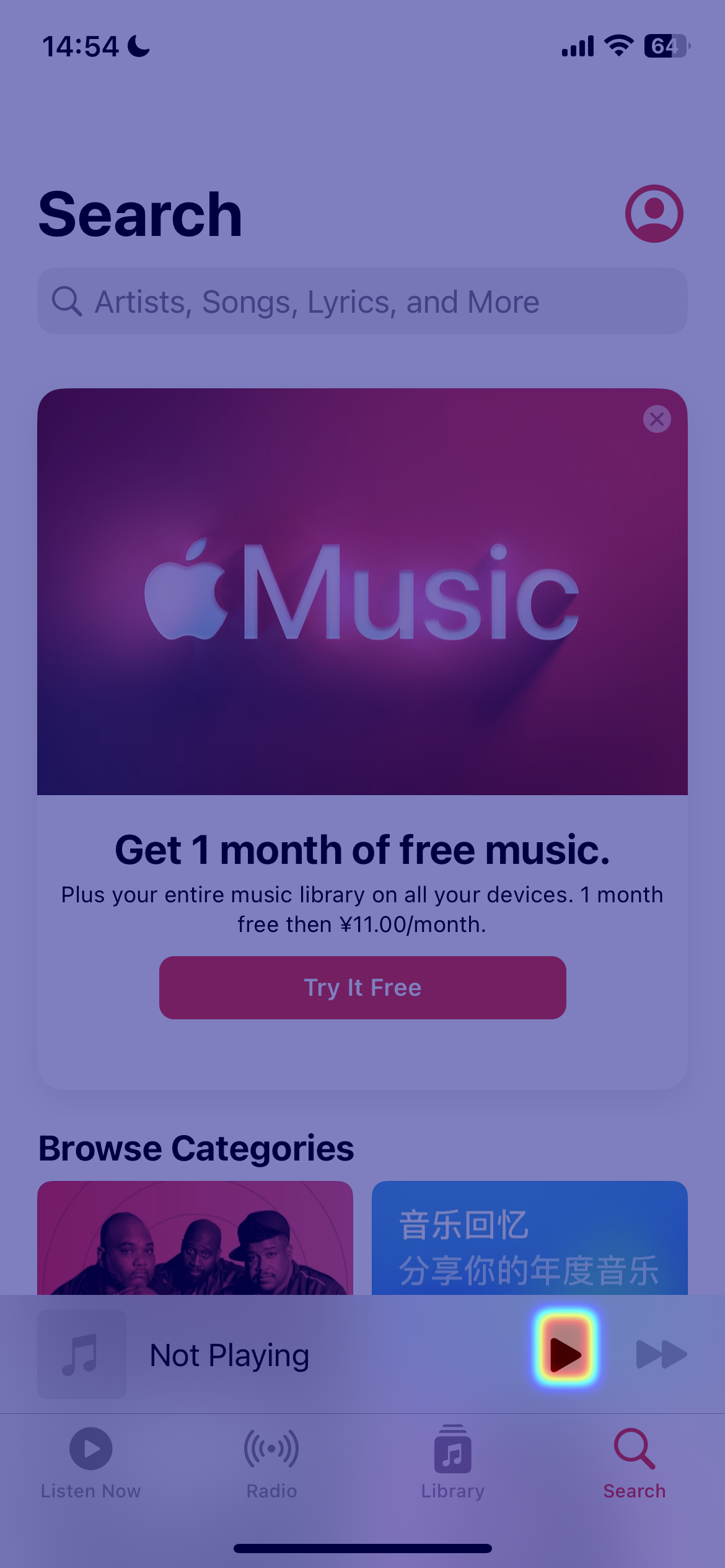Dismiss the Apple Music promo banner
This screenshot has width=725, height=1568.
(x=657, y=419)
